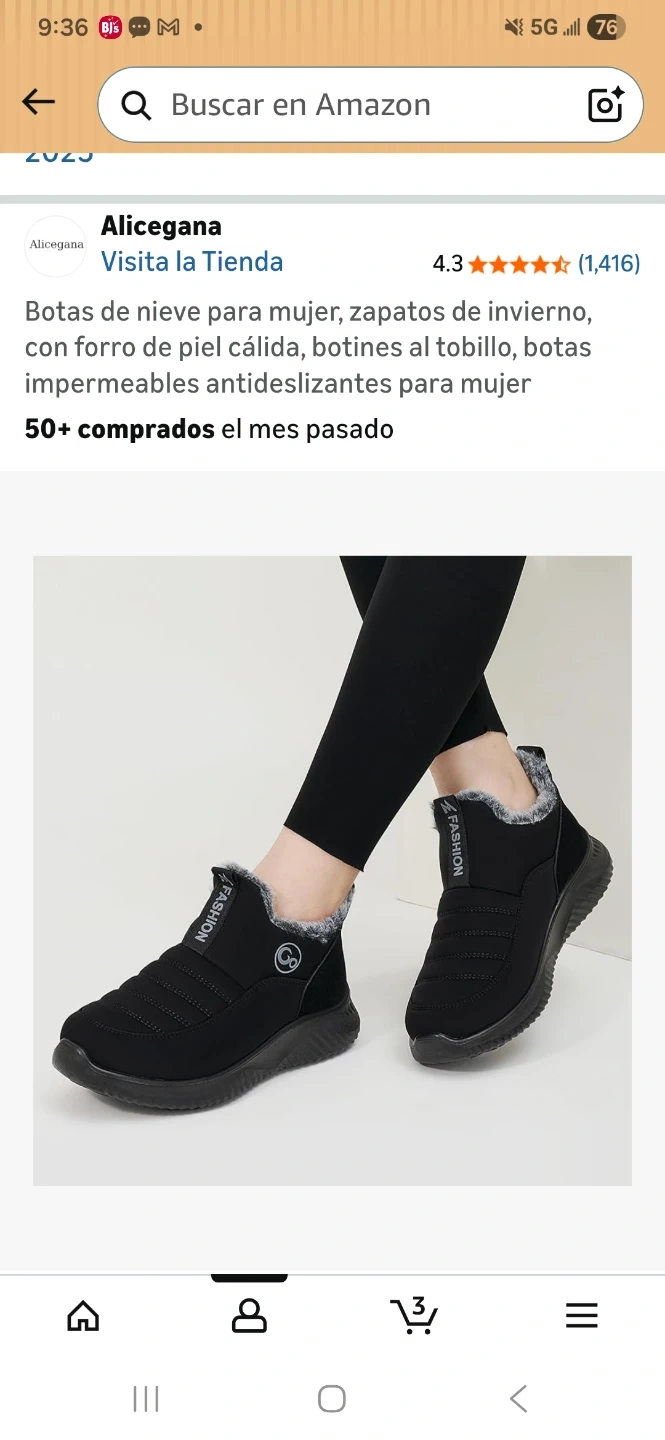The image size is (665, 1440).
Task: Open the camera lens search icon
Action: click(606, 105)
